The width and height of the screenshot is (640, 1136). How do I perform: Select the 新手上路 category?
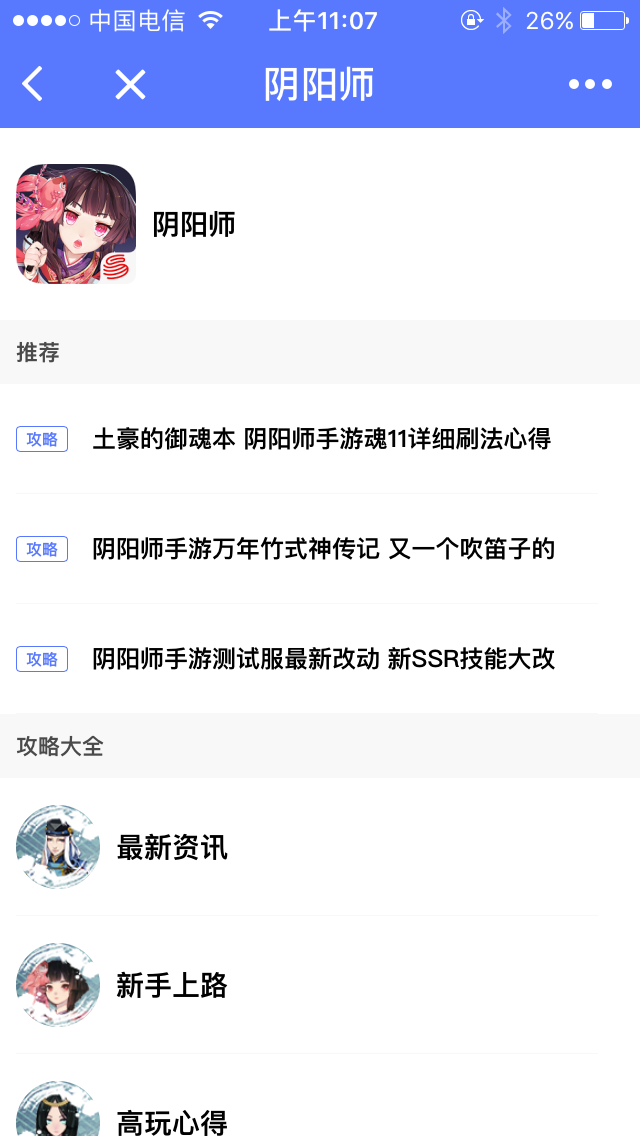coord(172,986)
